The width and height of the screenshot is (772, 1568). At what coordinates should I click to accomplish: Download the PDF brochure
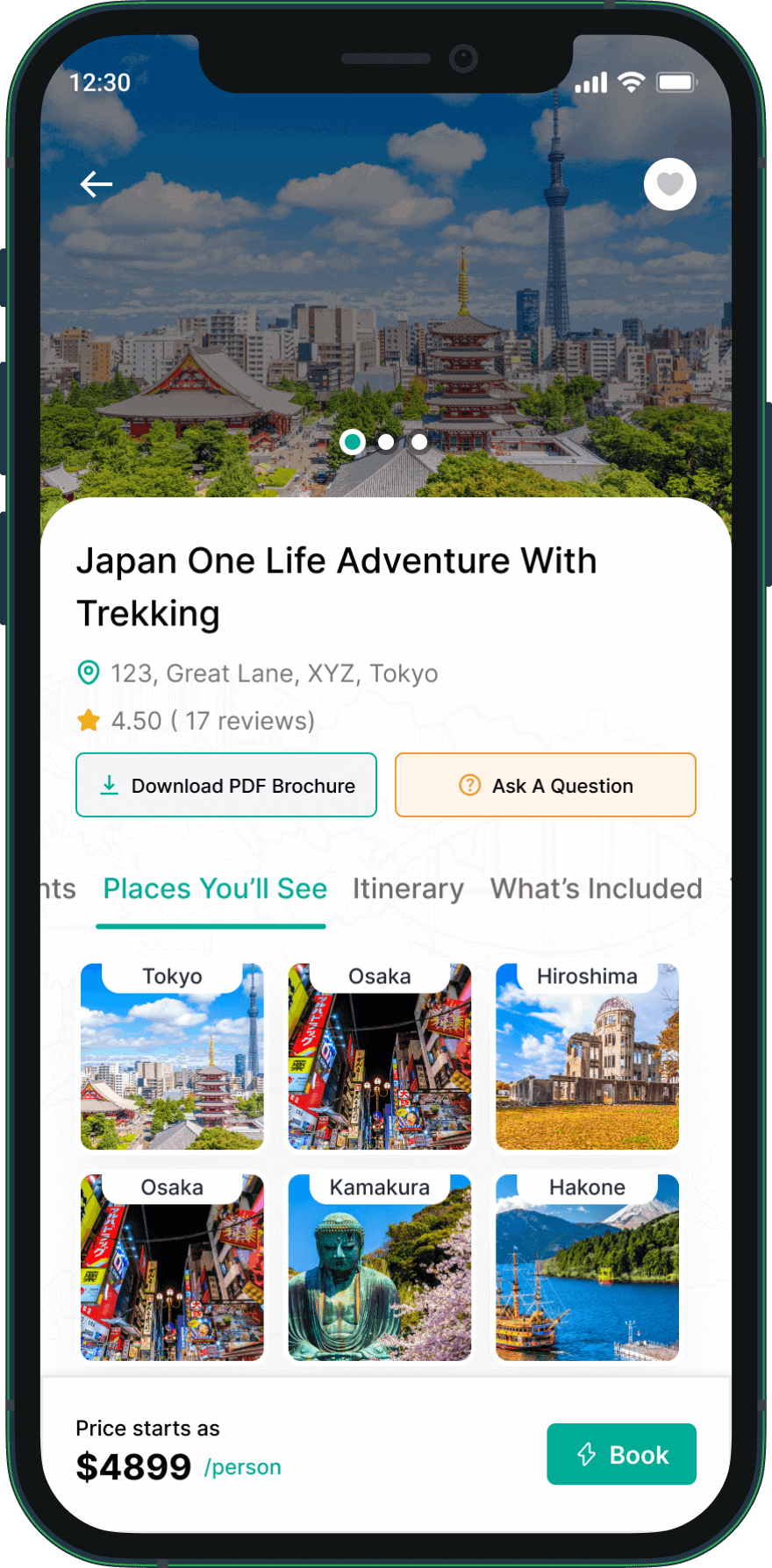click(x=226, y=785)
